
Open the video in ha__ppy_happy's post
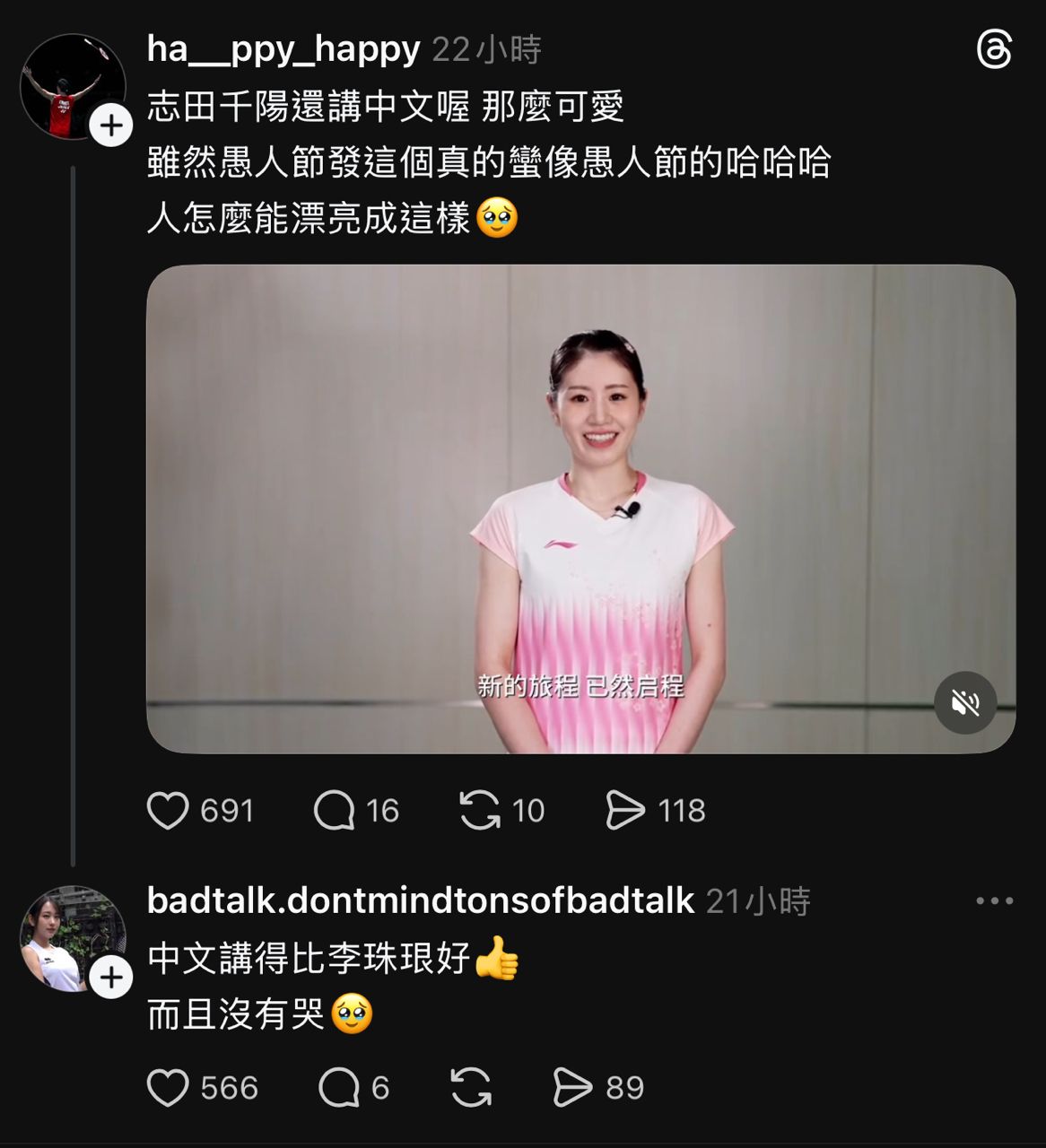tap(580, 509)
